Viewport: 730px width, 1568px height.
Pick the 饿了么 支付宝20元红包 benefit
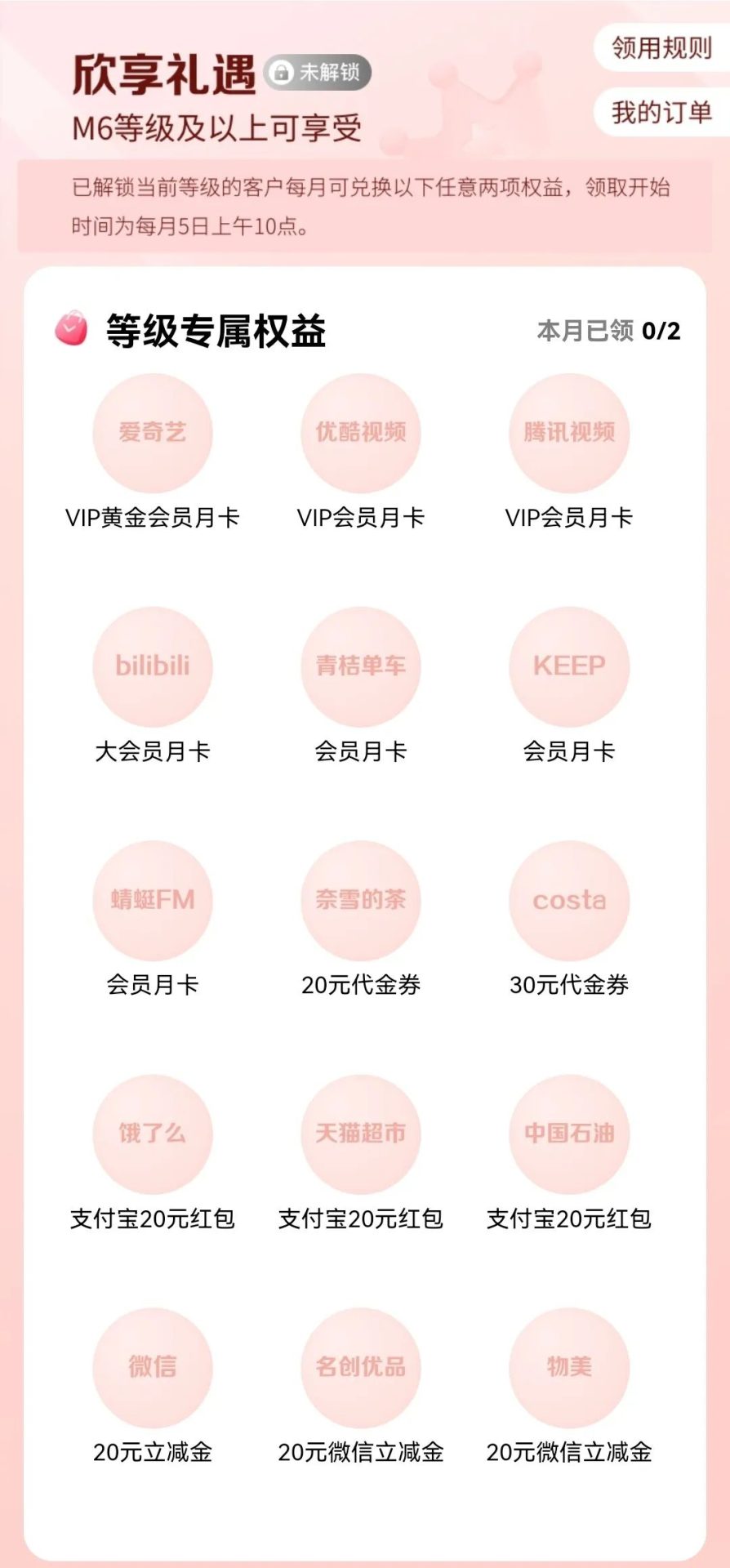tap(153, 1134)
